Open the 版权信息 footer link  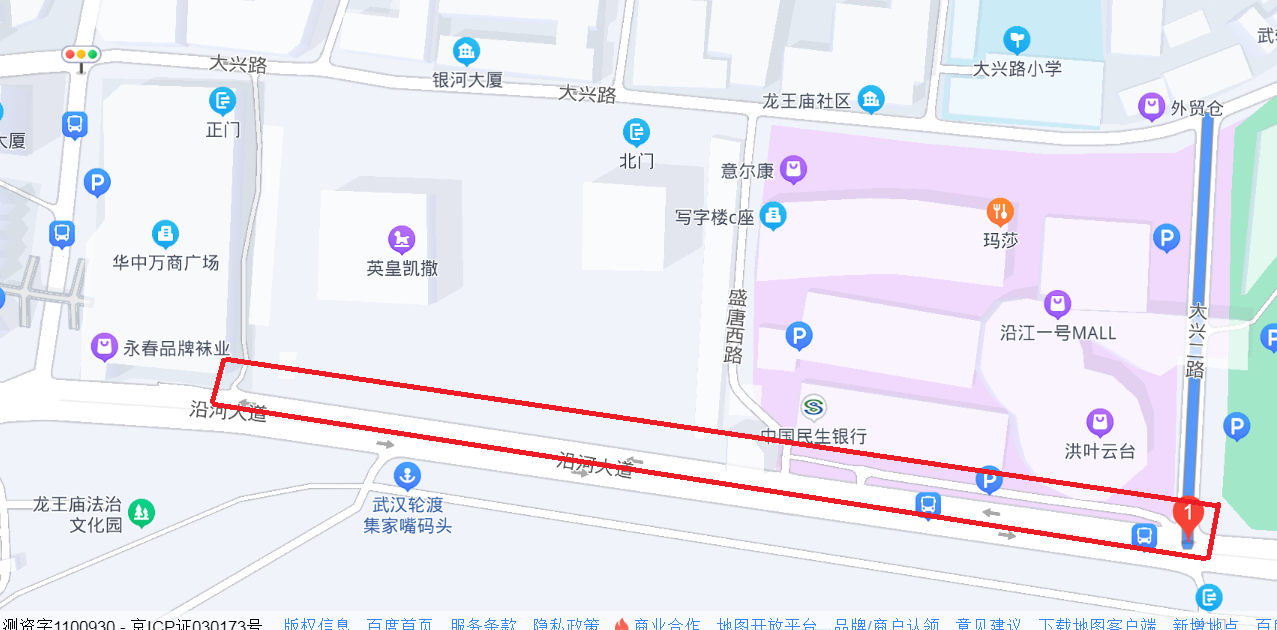point(316,622)
